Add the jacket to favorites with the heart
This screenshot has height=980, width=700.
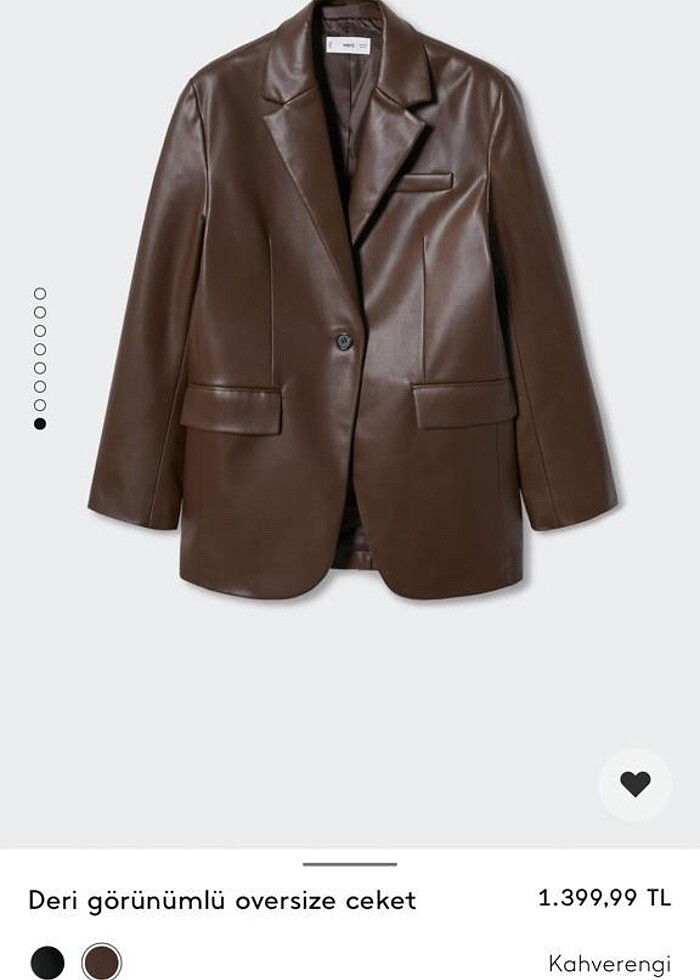635,785
